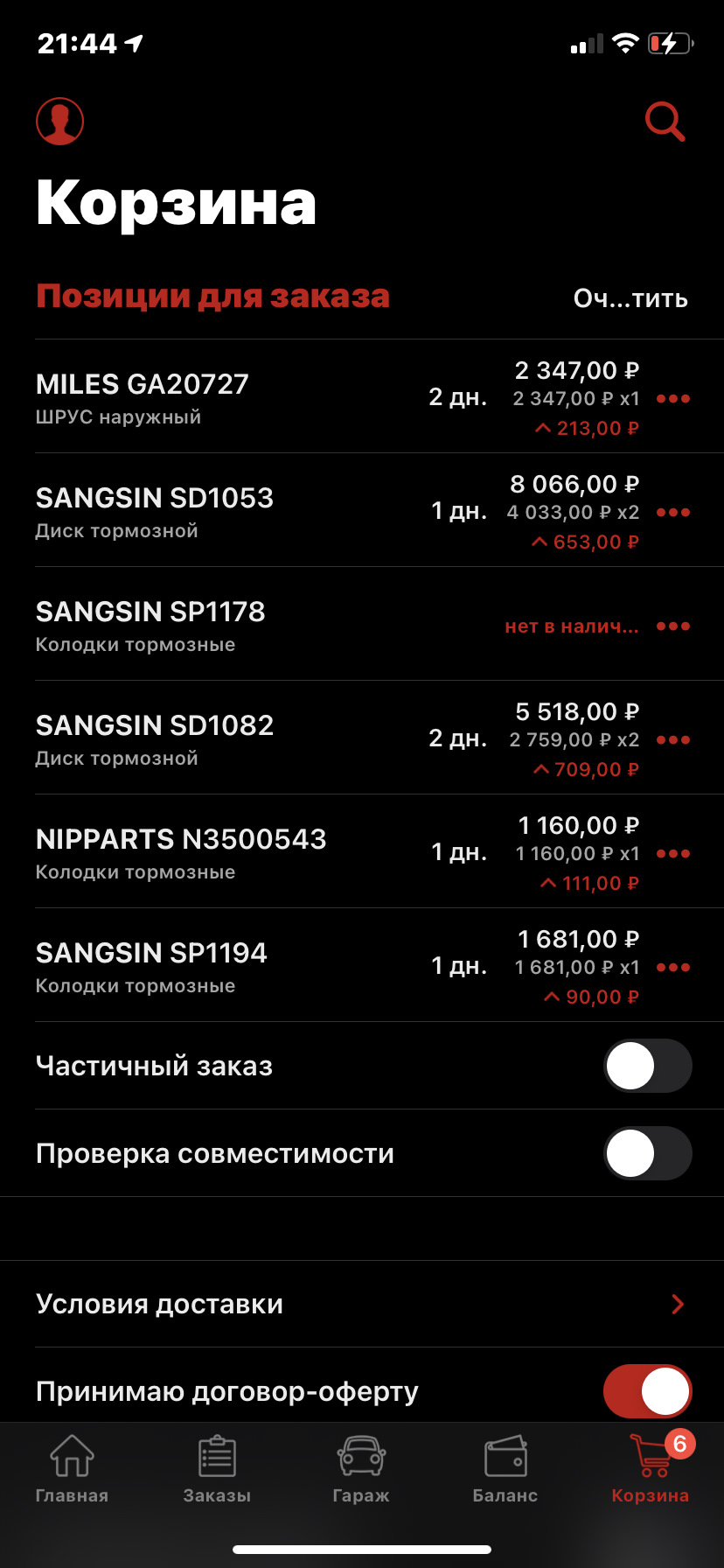Open options for SANGSIN SP1194
724x1568 pixels.
tap(673, 967)
